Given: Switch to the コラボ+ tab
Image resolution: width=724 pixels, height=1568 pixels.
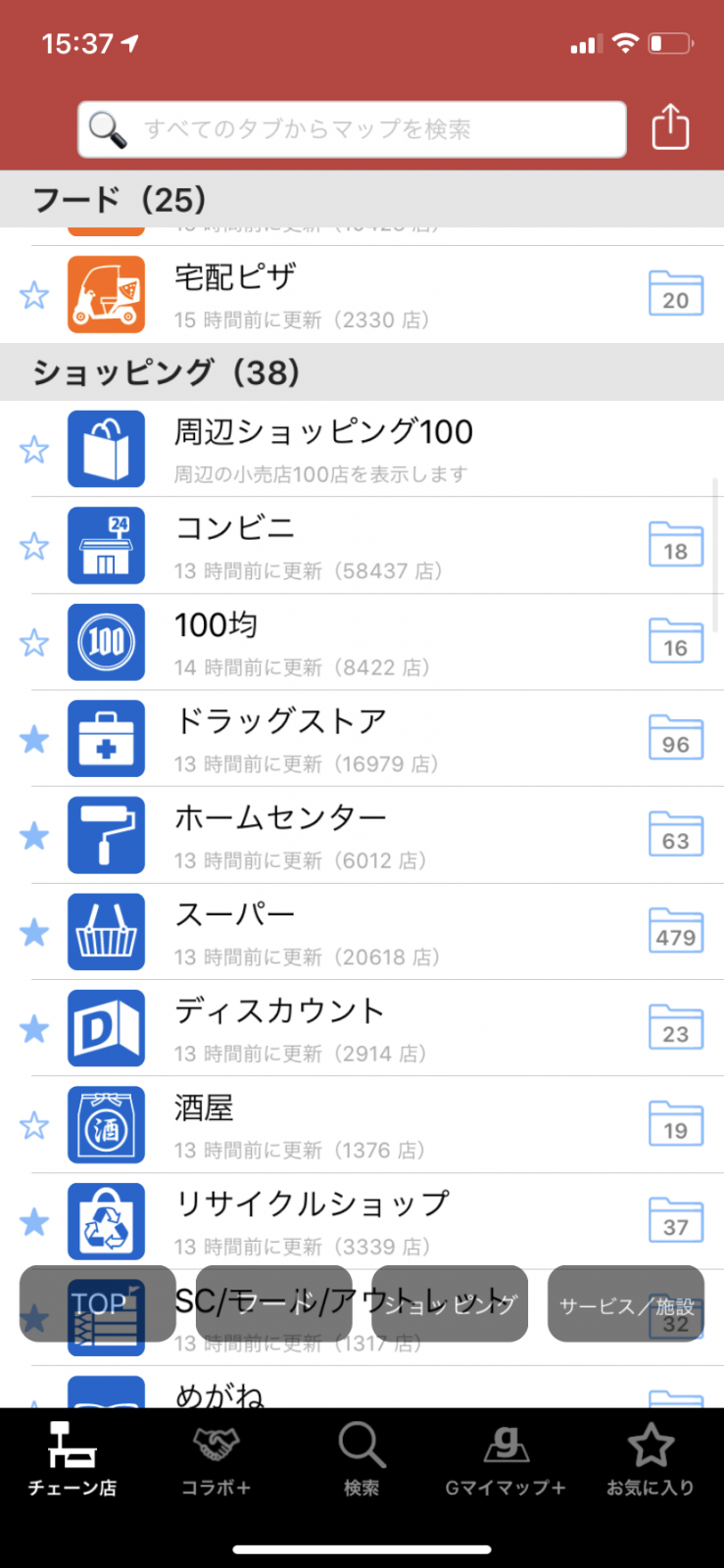Looking at the screenshot, I should coord(216,1460).
